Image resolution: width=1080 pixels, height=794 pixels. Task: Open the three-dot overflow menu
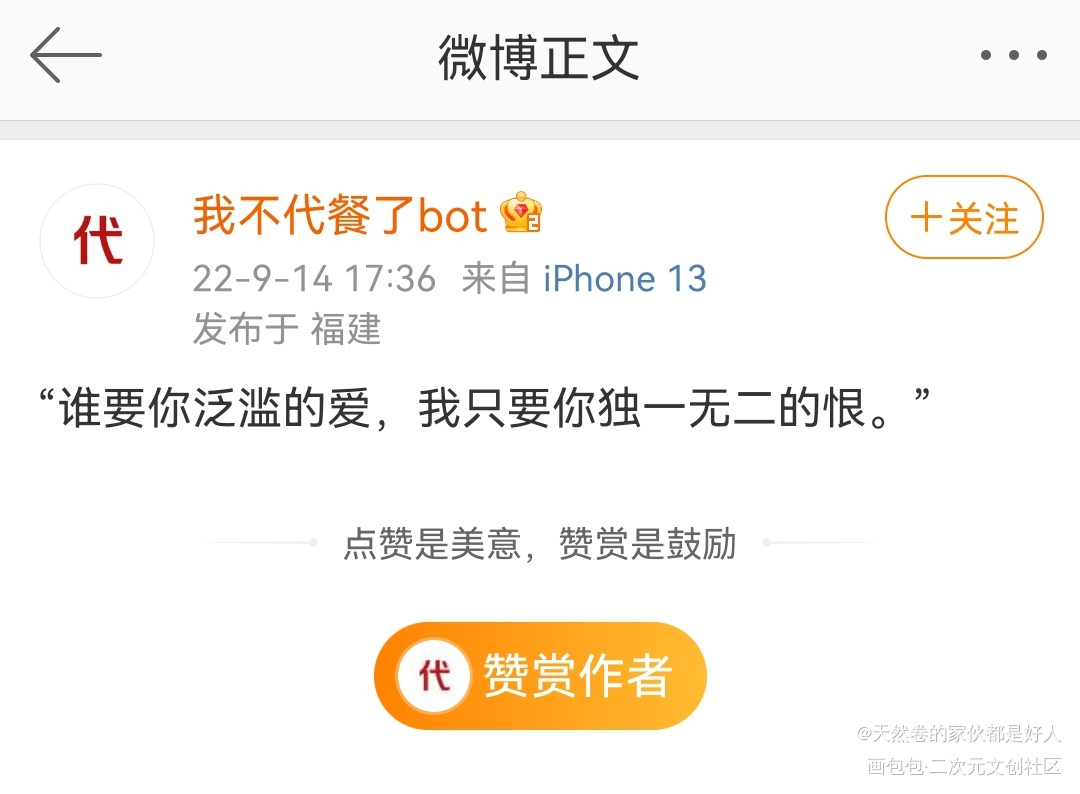tap(1013, 56)
